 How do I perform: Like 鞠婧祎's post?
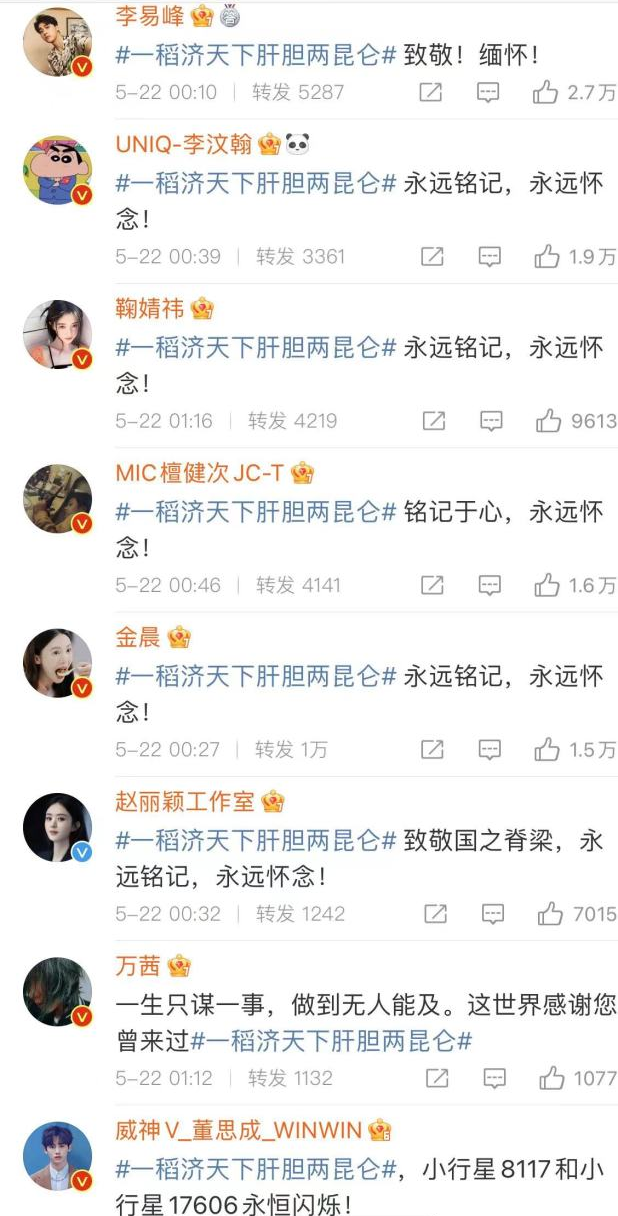(x=548, y=421)
